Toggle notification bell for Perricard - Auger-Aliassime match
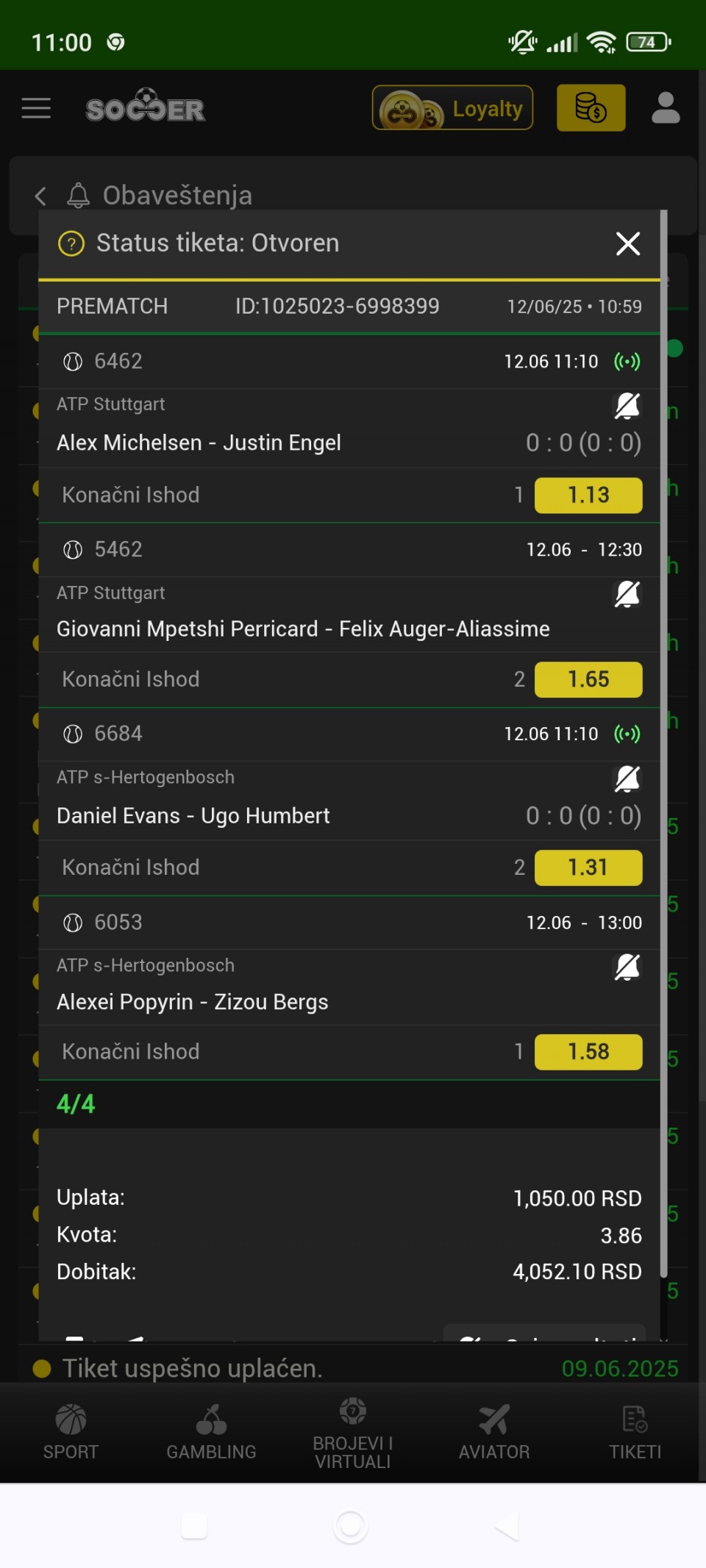 (627, 594)
